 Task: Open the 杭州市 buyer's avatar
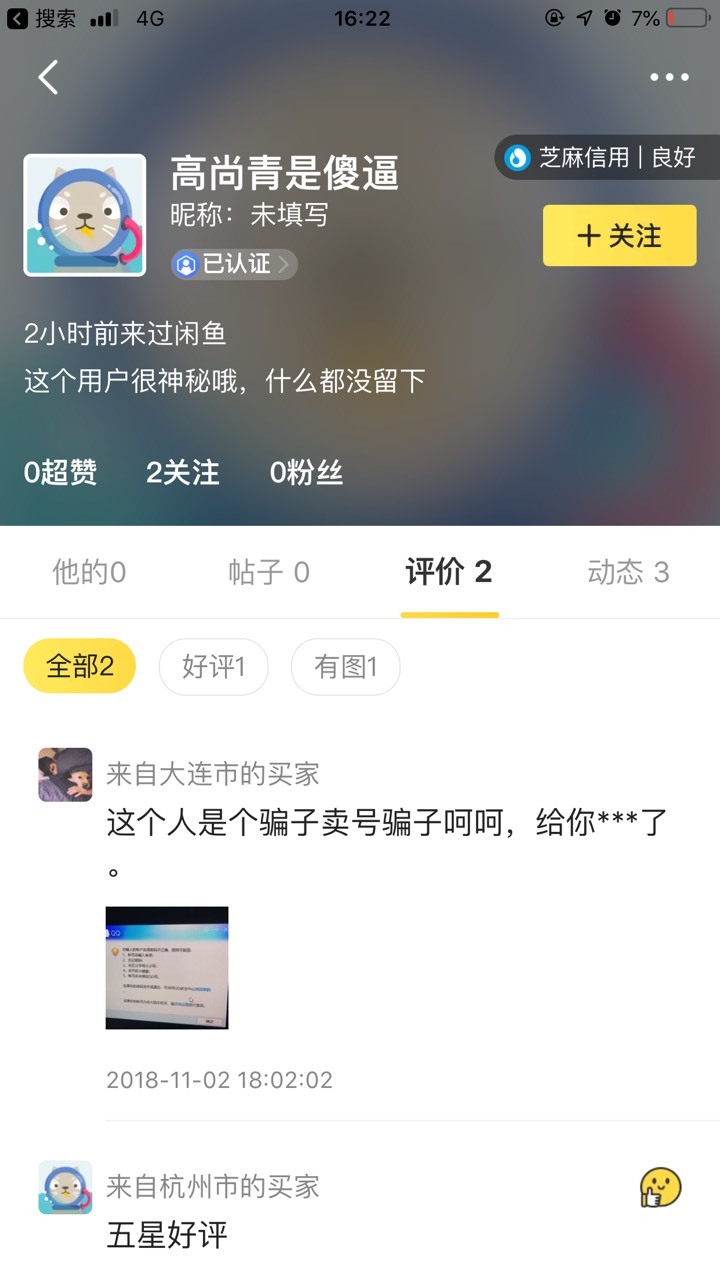point(65,1187)
